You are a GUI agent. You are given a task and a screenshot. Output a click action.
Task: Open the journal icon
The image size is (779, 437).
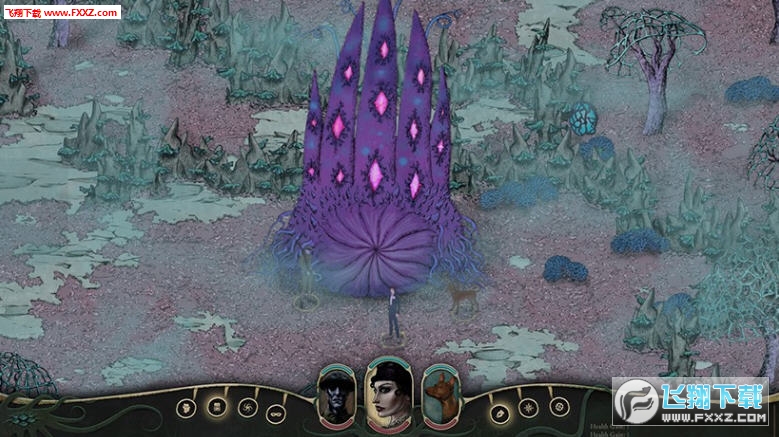point(215,406)
